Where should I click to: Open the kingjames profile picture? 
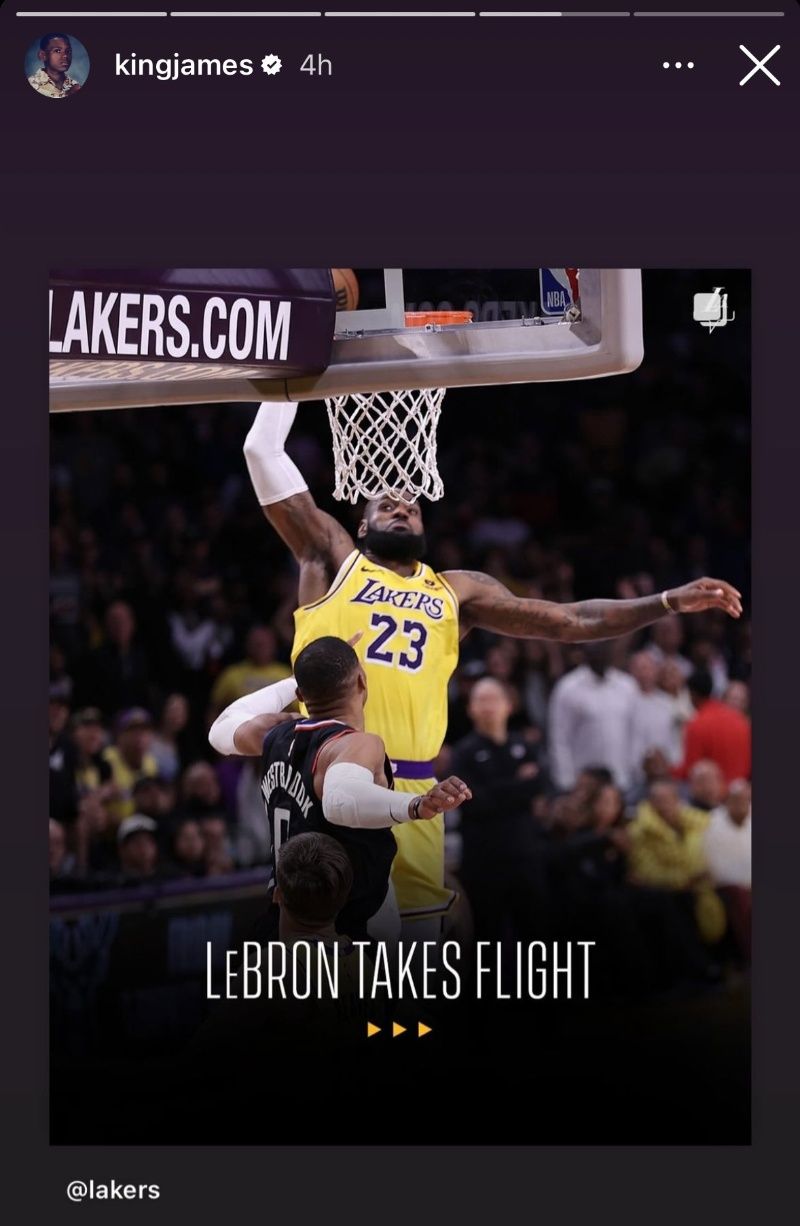tap(57, 66)
